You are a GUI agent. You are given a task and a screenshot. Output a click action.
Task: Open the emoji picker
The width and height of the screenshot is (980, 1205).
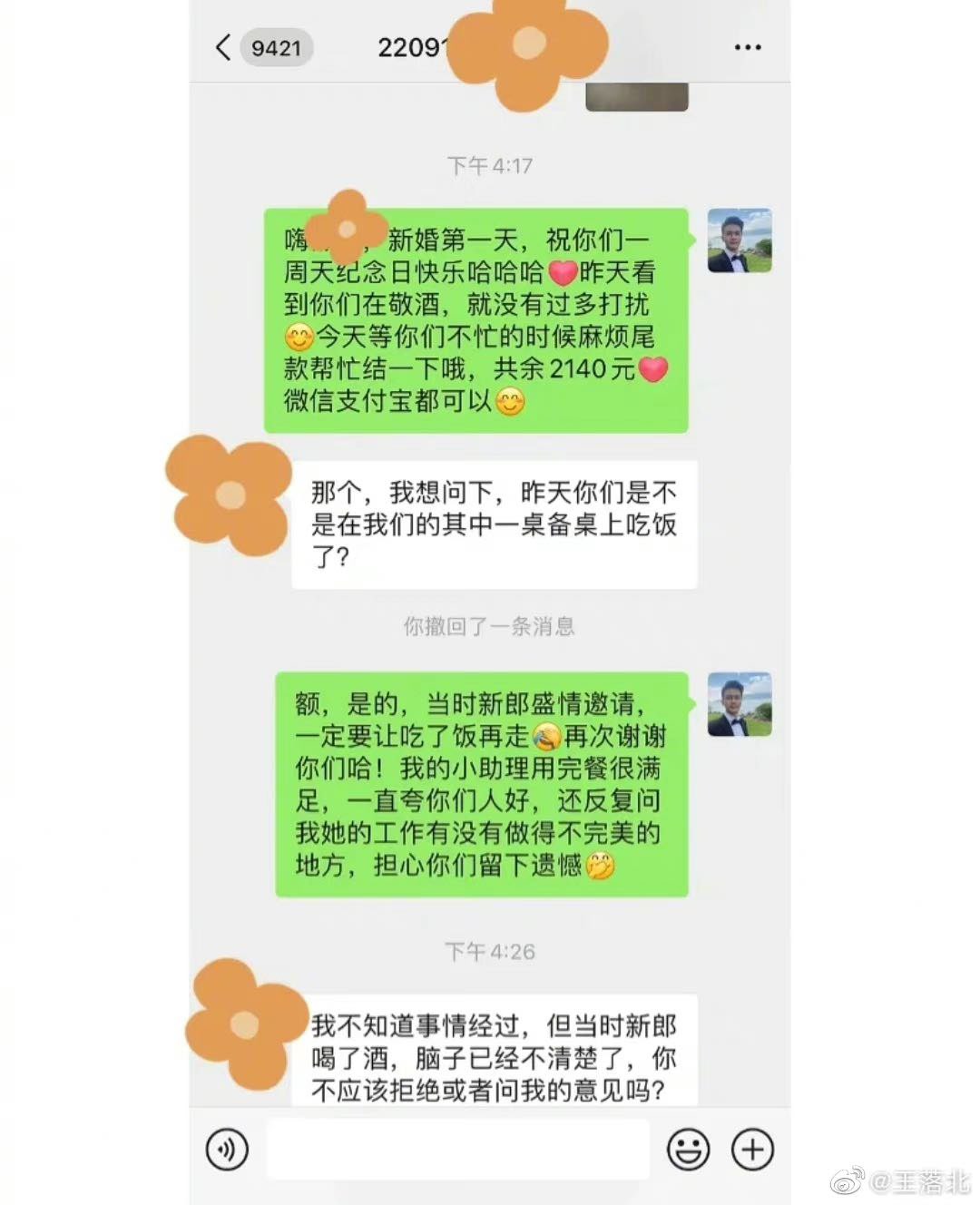pos(688,1150)
